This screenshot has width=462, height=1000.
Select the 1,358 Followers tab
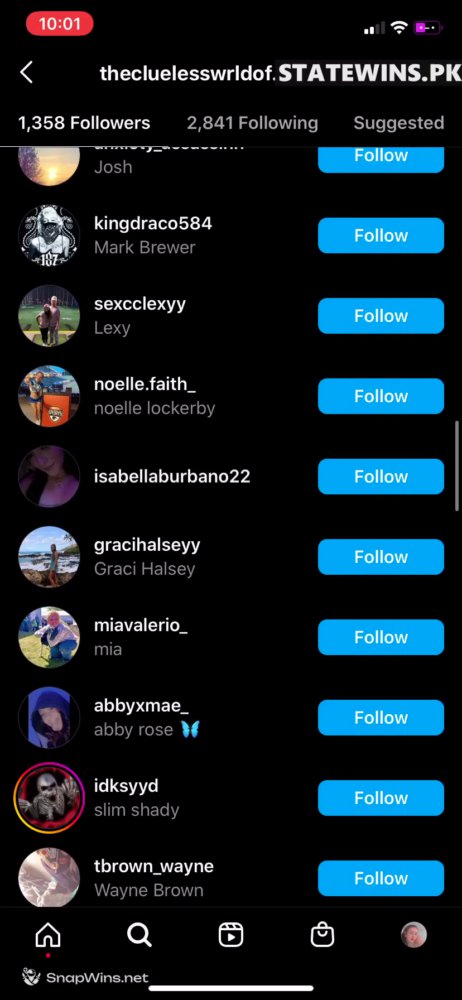click(84, 123)
